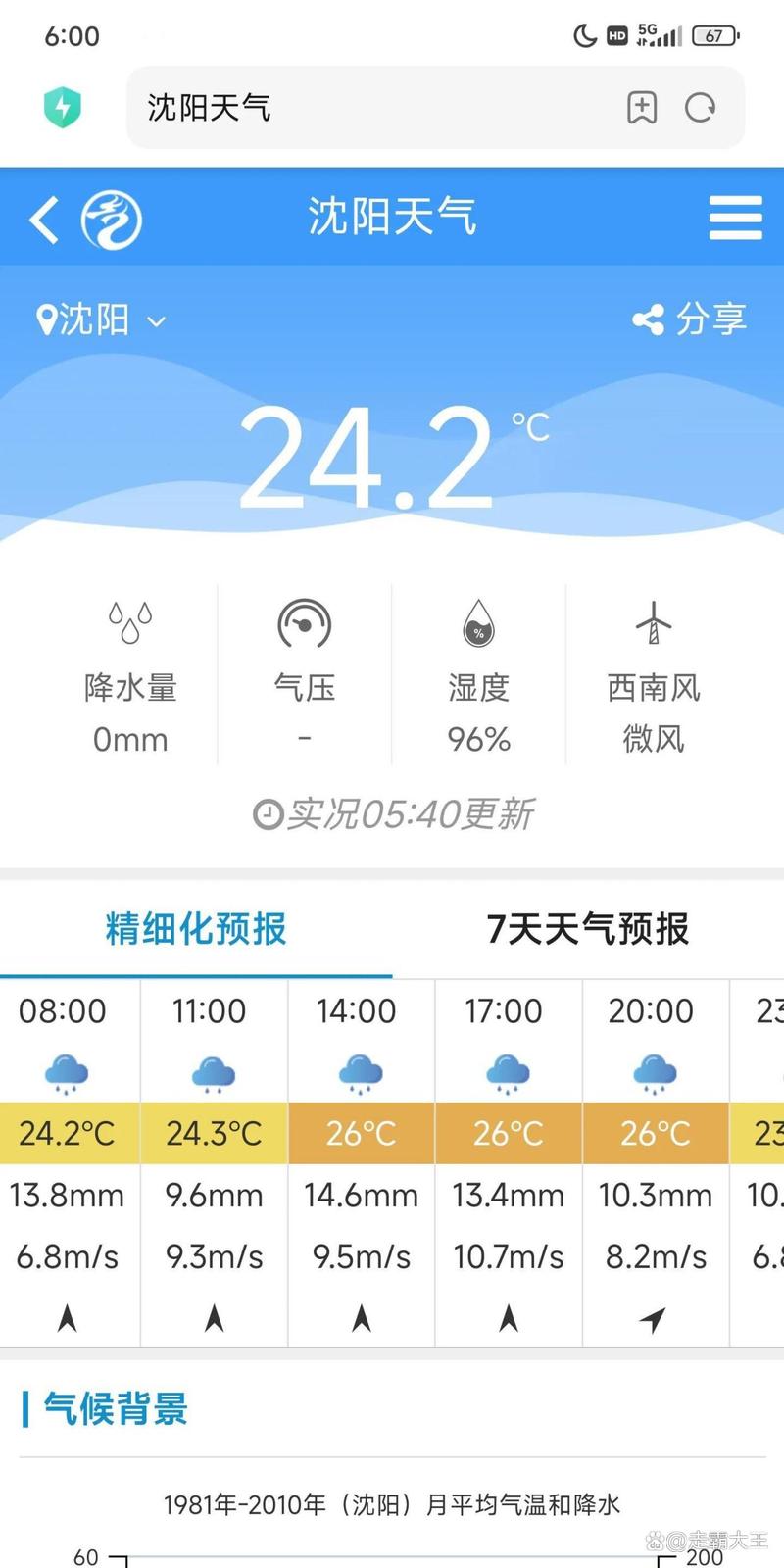Tap the weather service logo in the header
This screenshot has height=1568, width=784.
coord(114,217)
